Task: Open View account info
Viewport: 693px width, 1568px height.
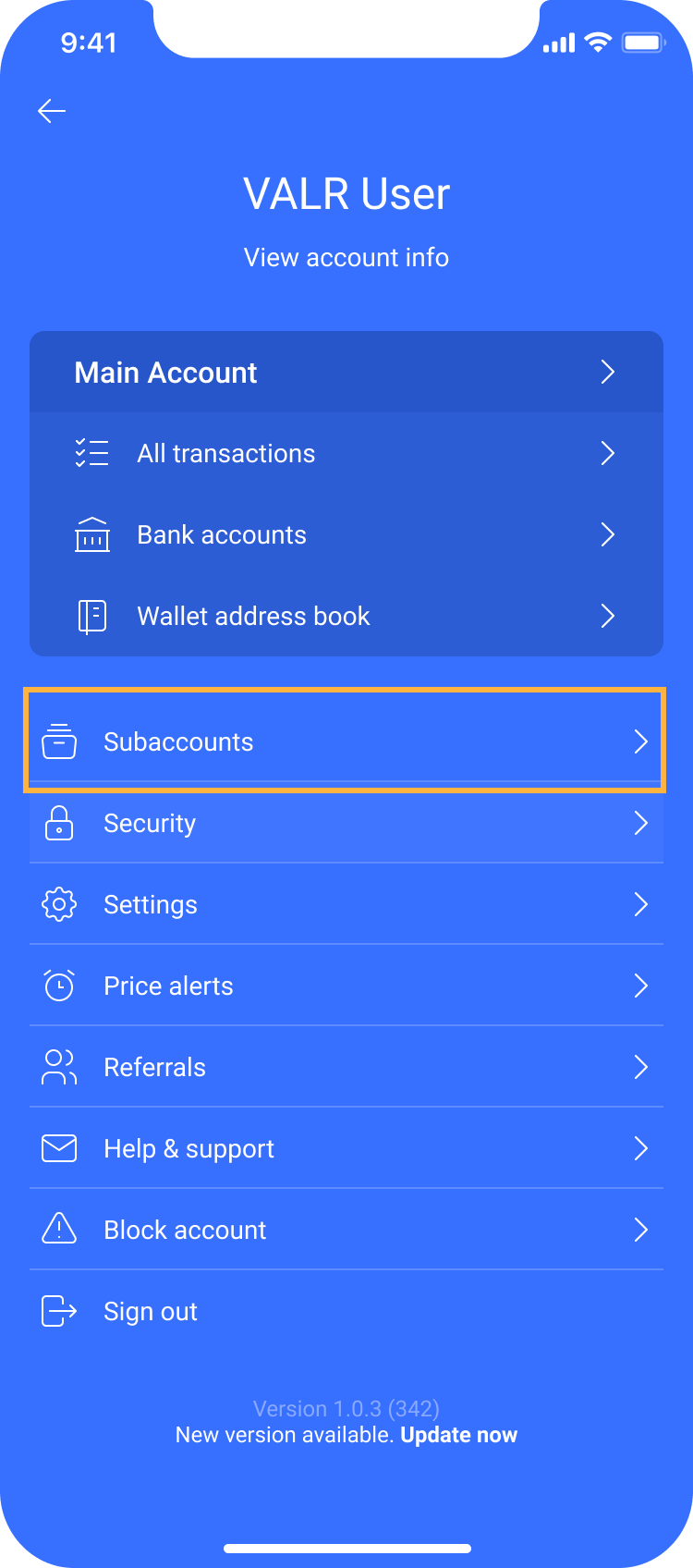Action: pos(346,257)
